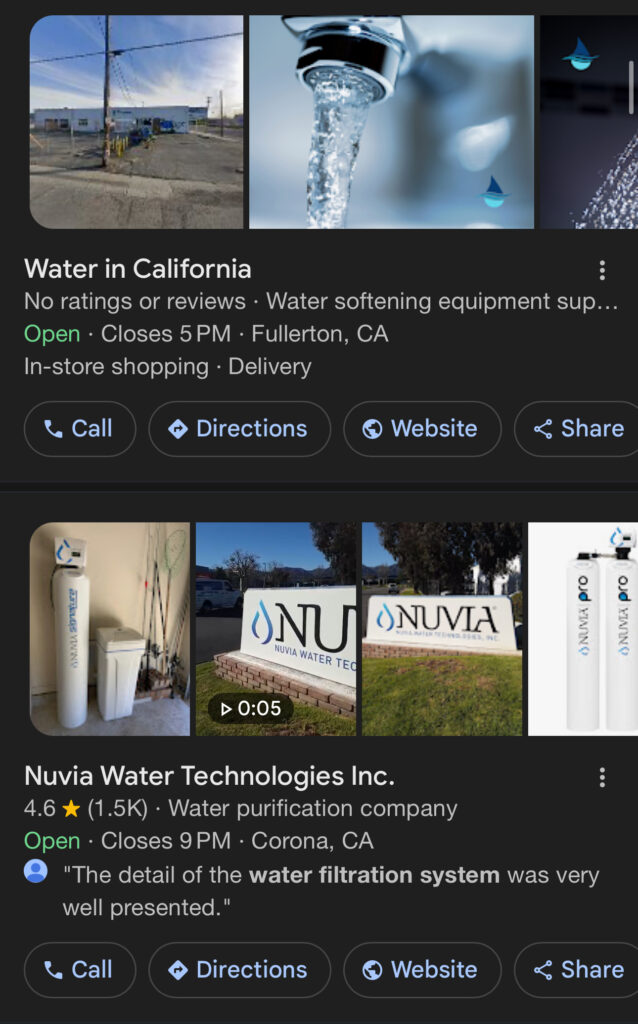The image size is (638, 1024).
Task: Share the Water in California listing
Action: pyautogui.click(x=579, y=429)
